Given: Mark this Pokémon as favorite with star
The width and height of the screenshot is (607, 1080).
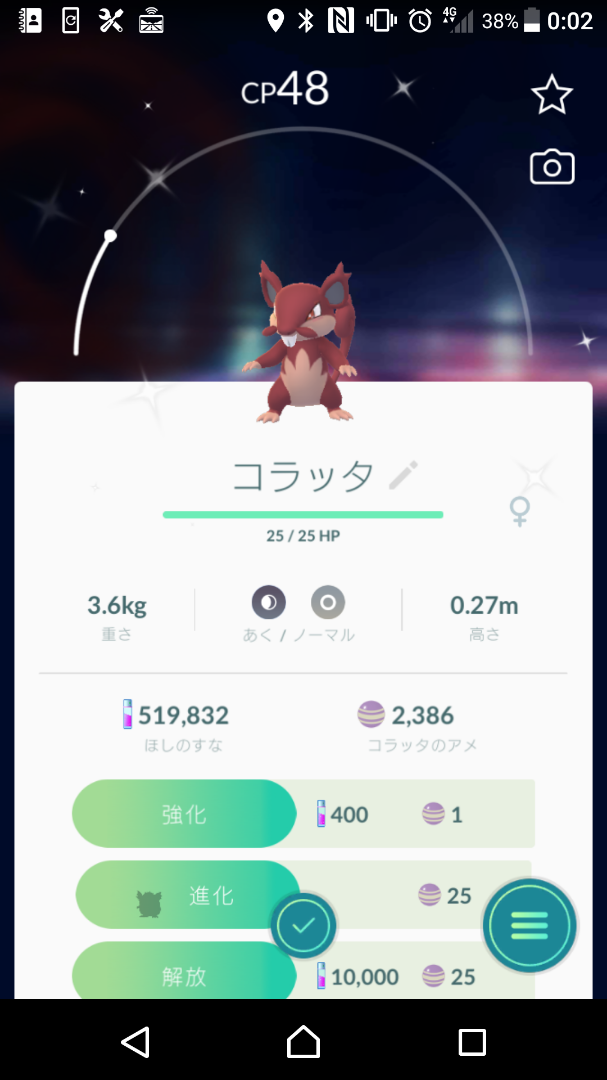Looking at the screenshot, I should tap(551, 95).
